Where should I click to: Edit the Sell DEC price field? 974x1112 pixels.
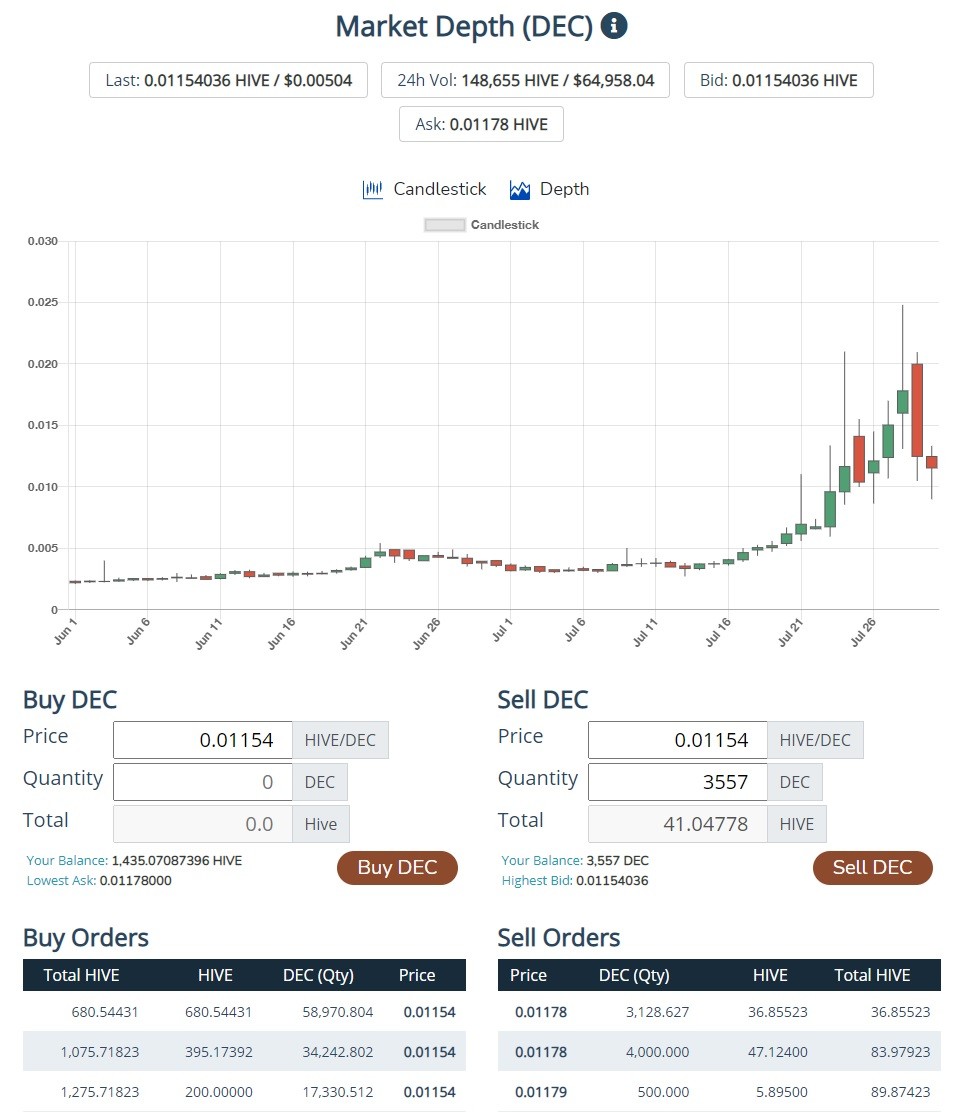click(677, 740)
